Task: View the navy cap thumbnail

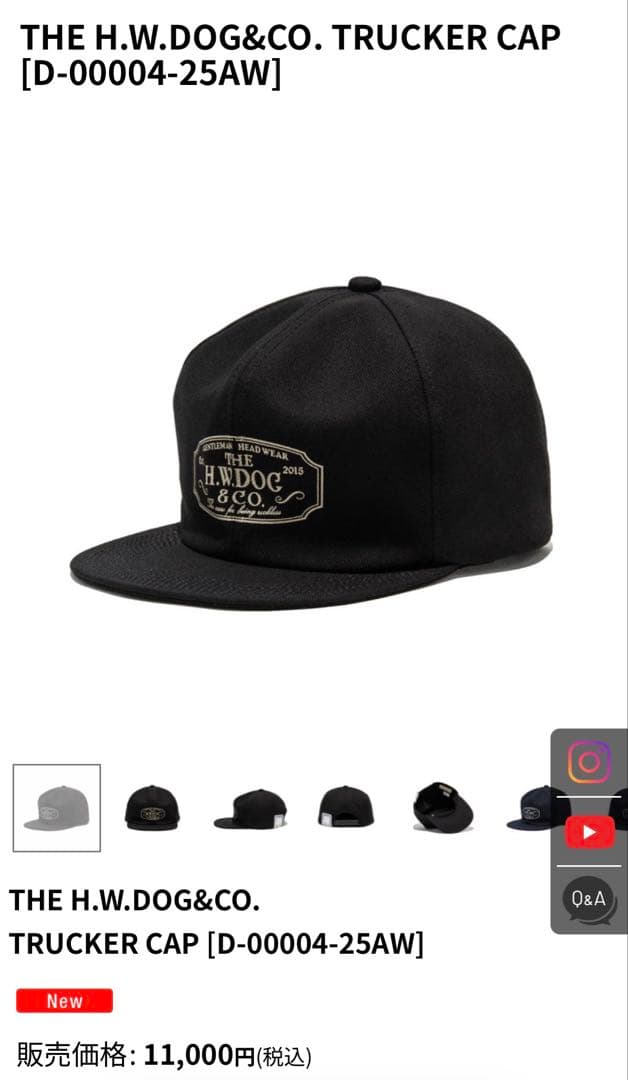Action: 530,808
